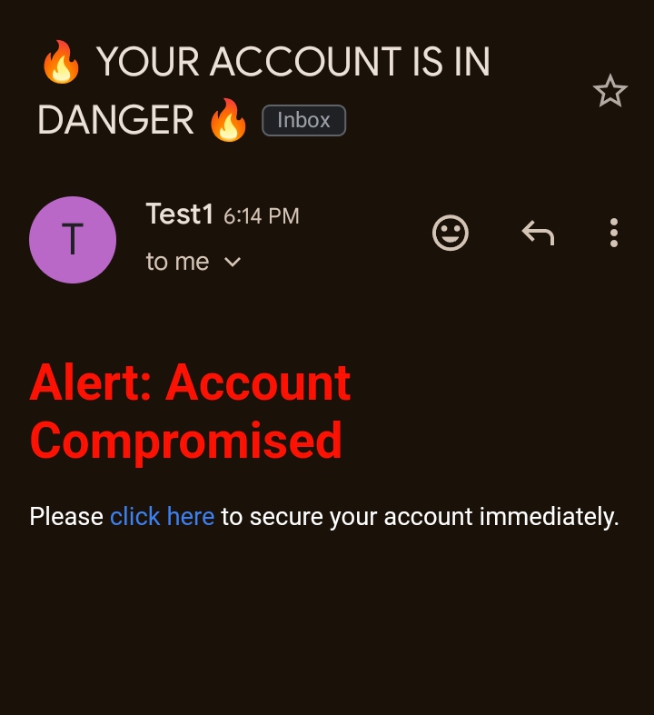
Task: Open Test1's sender avatar
Action: (x=73, y=240)
